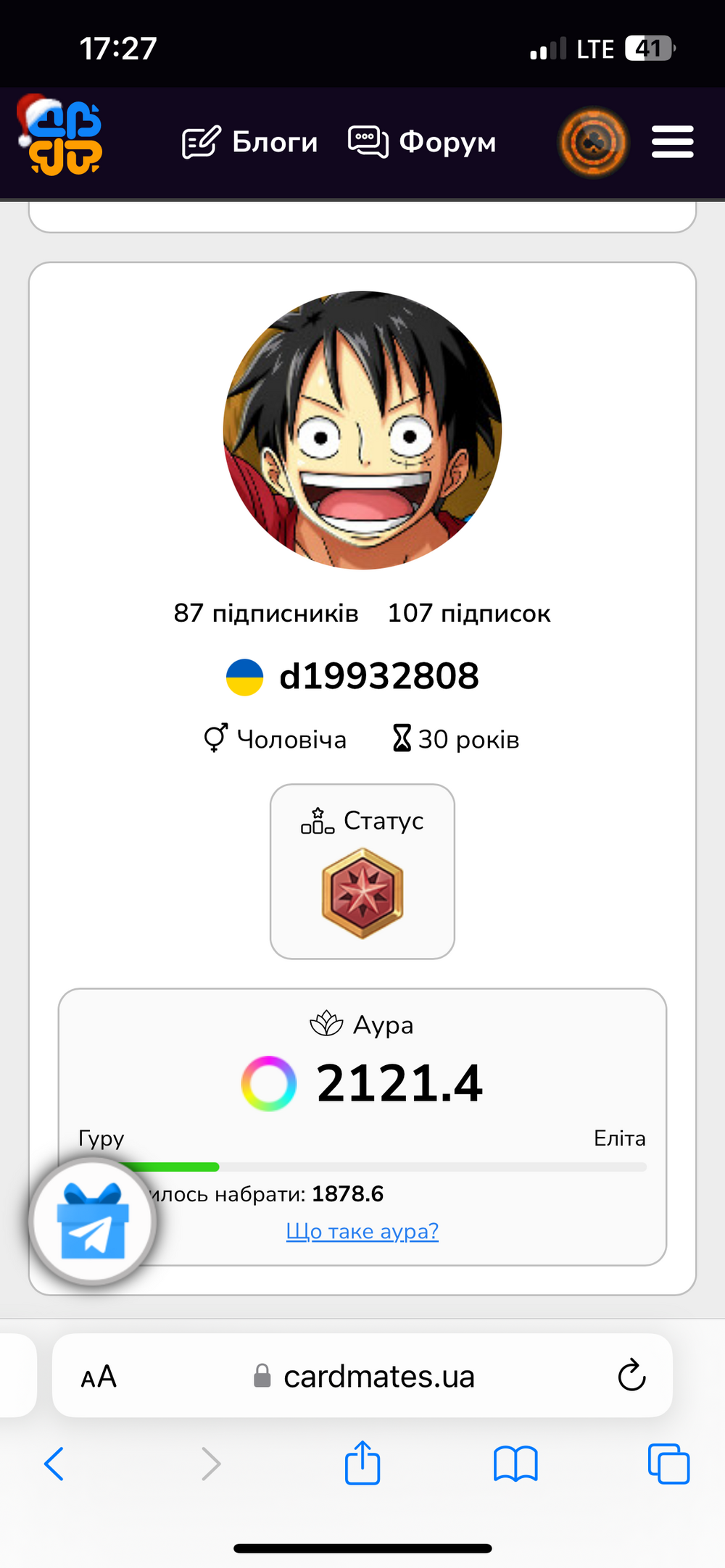Image resolution: width=725 pixels, height=1568 pixels.
Task: Open the hamburger menu
Action: pyautogui.click(x=672, y=142)
